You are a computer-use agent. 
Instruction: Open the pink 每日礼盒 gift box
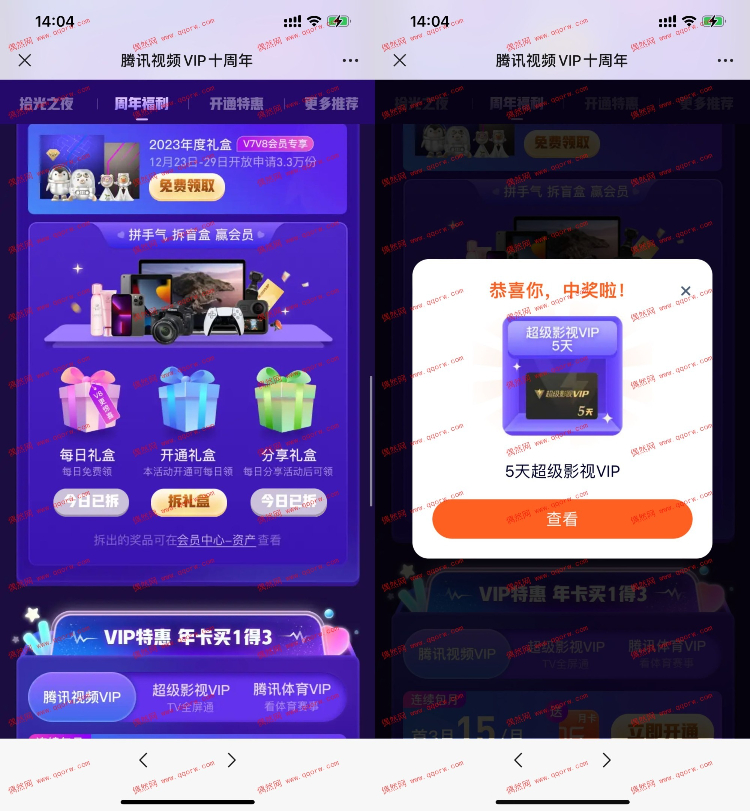point(90,403)
